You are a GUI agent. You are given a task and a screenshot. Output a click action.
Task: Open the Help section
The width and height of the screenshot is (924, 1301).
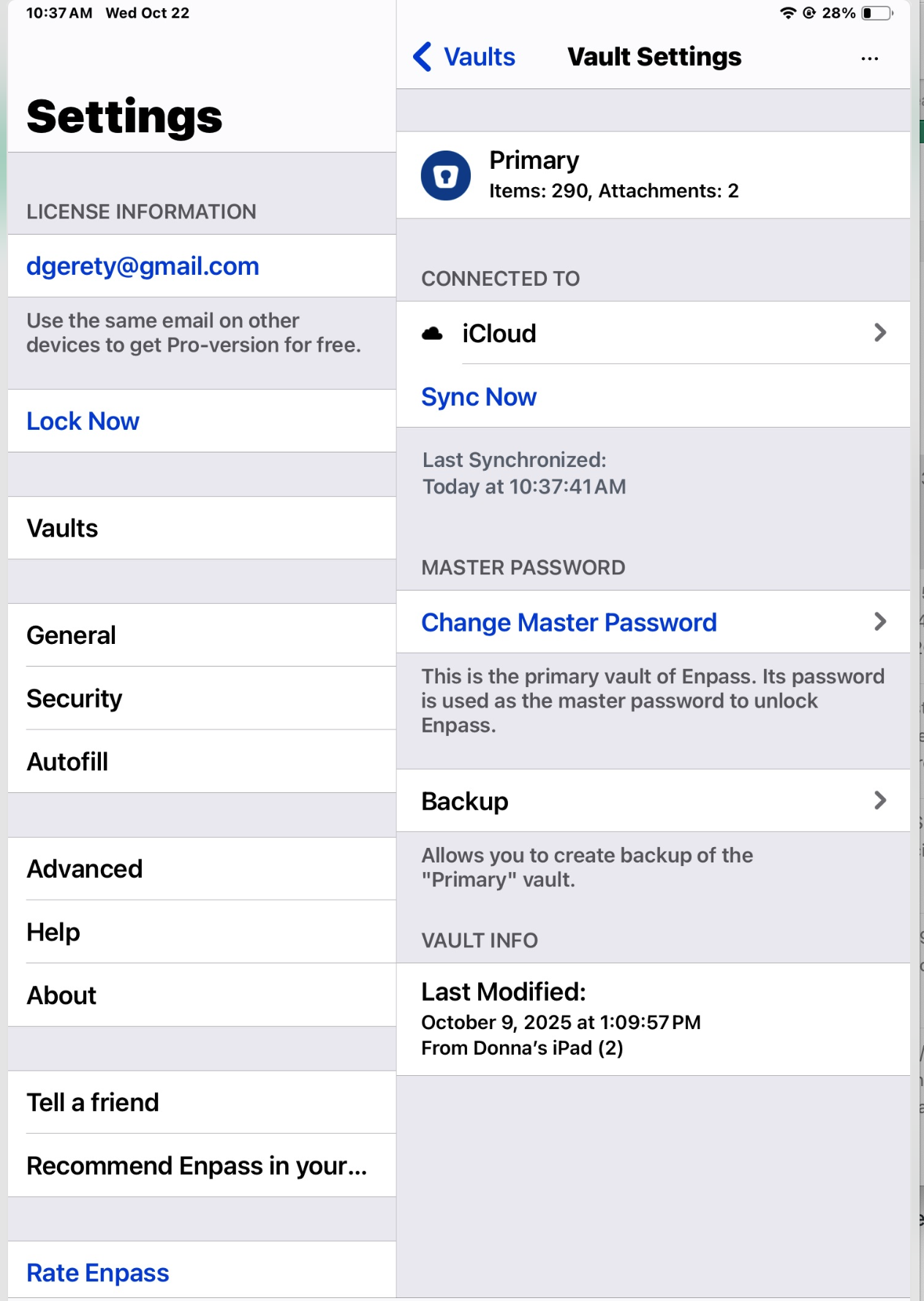pyautogui.click(x=202, y=932)
